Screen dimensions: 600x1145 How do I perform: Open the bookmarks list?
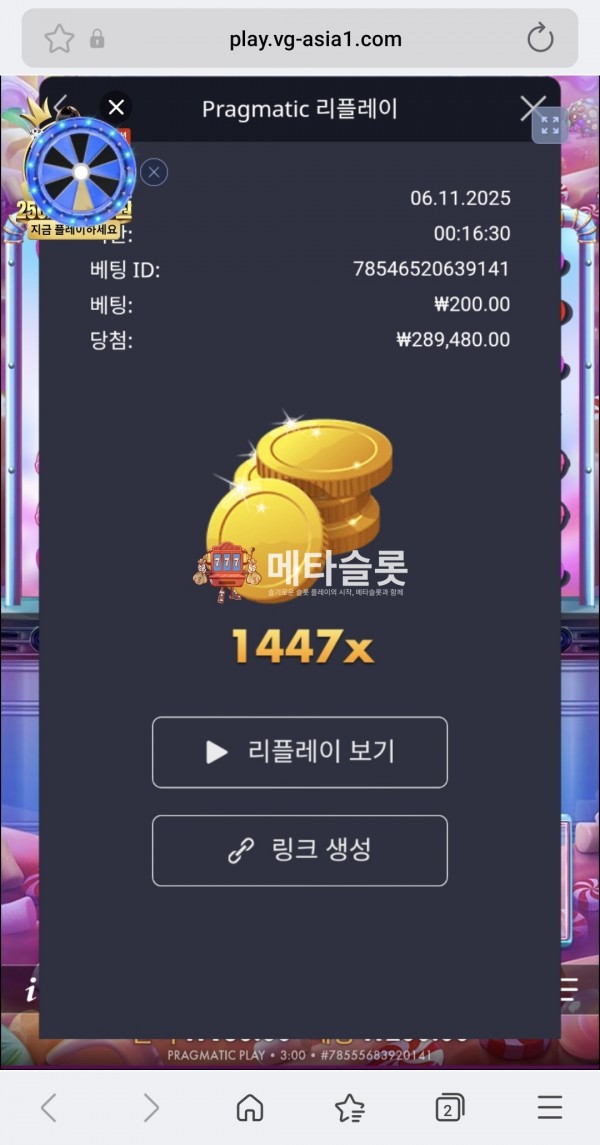tap(350, 1107)
